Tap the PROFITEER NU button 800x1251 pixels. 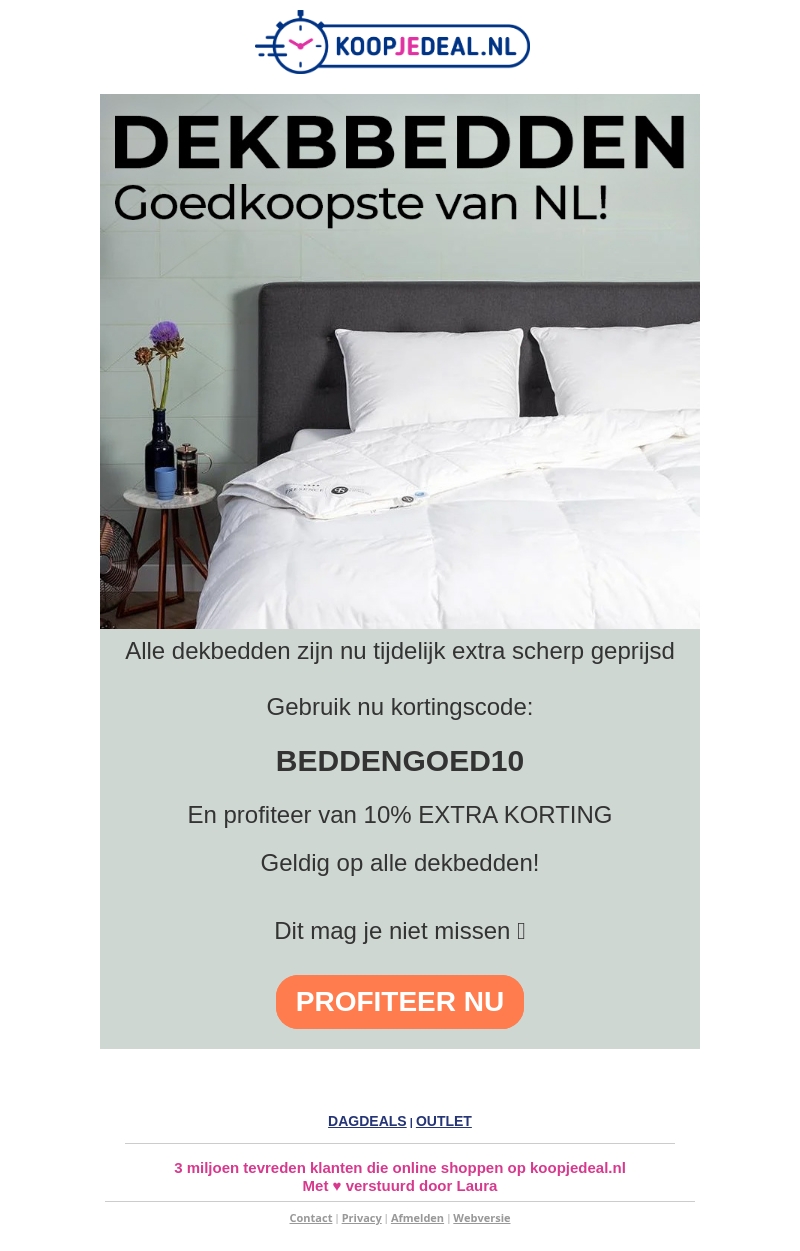(399, 1002)
